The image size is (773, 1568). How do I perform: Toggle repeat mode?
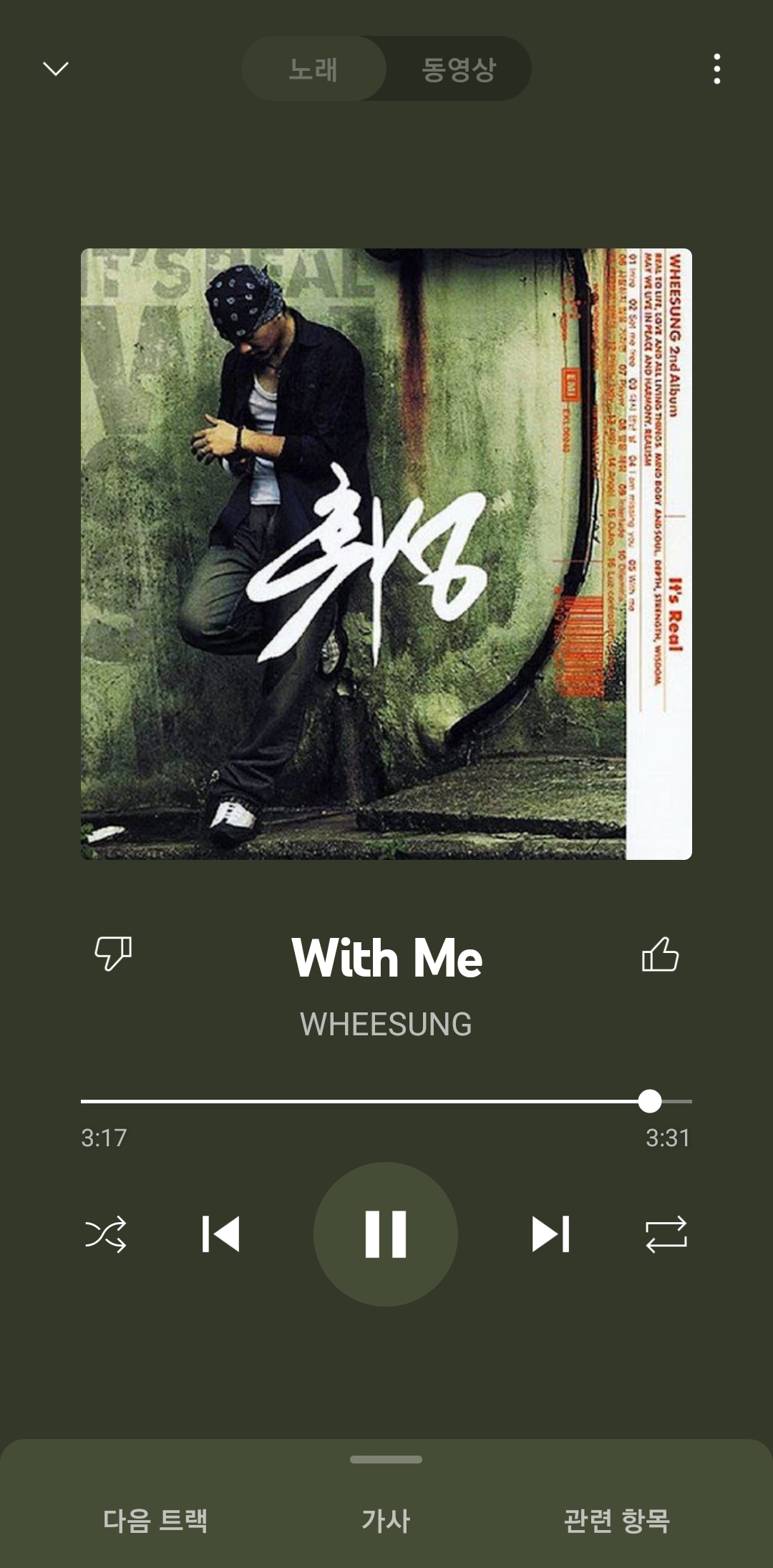click(666, 1234)
